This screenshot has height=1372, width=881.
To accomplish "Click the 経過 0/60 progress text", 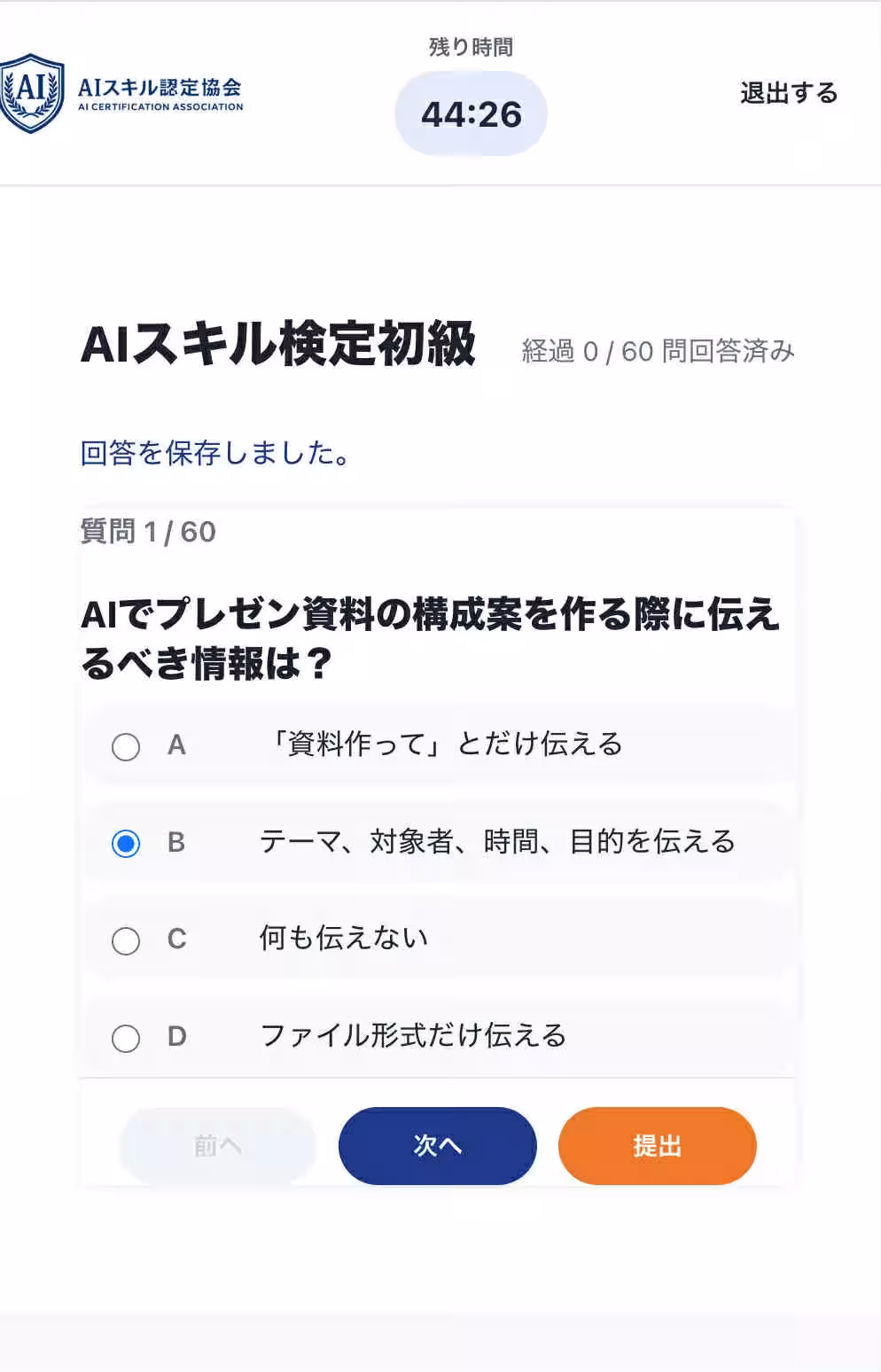I will (658, 349).
